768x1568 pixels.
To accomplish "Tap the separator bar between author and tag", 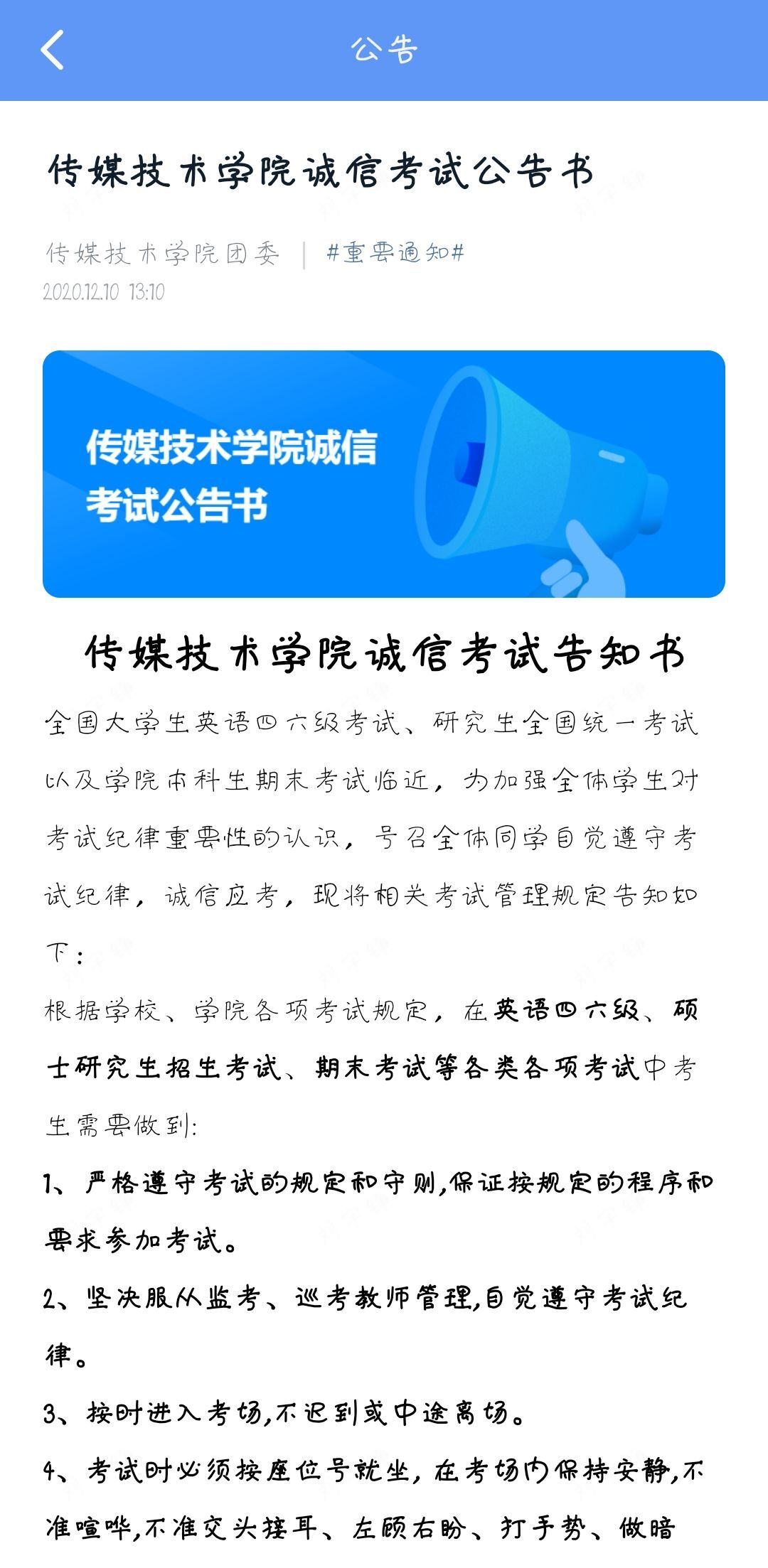I will pyautogui.click(x=306, y=252).
